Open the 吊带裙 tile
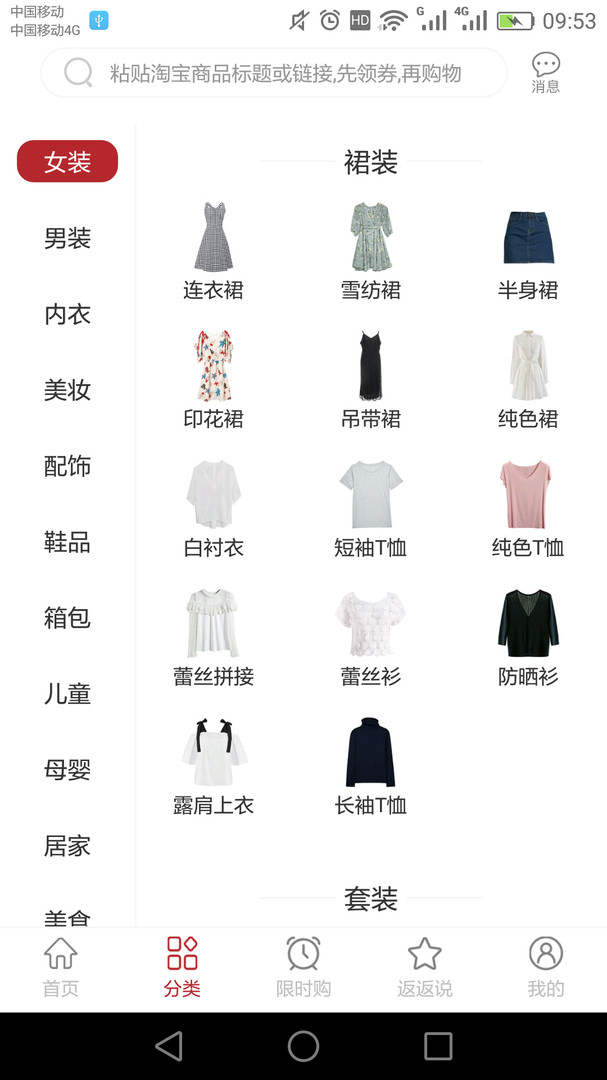The height and width of the screenshot is (1080, 607). point(371,379)
